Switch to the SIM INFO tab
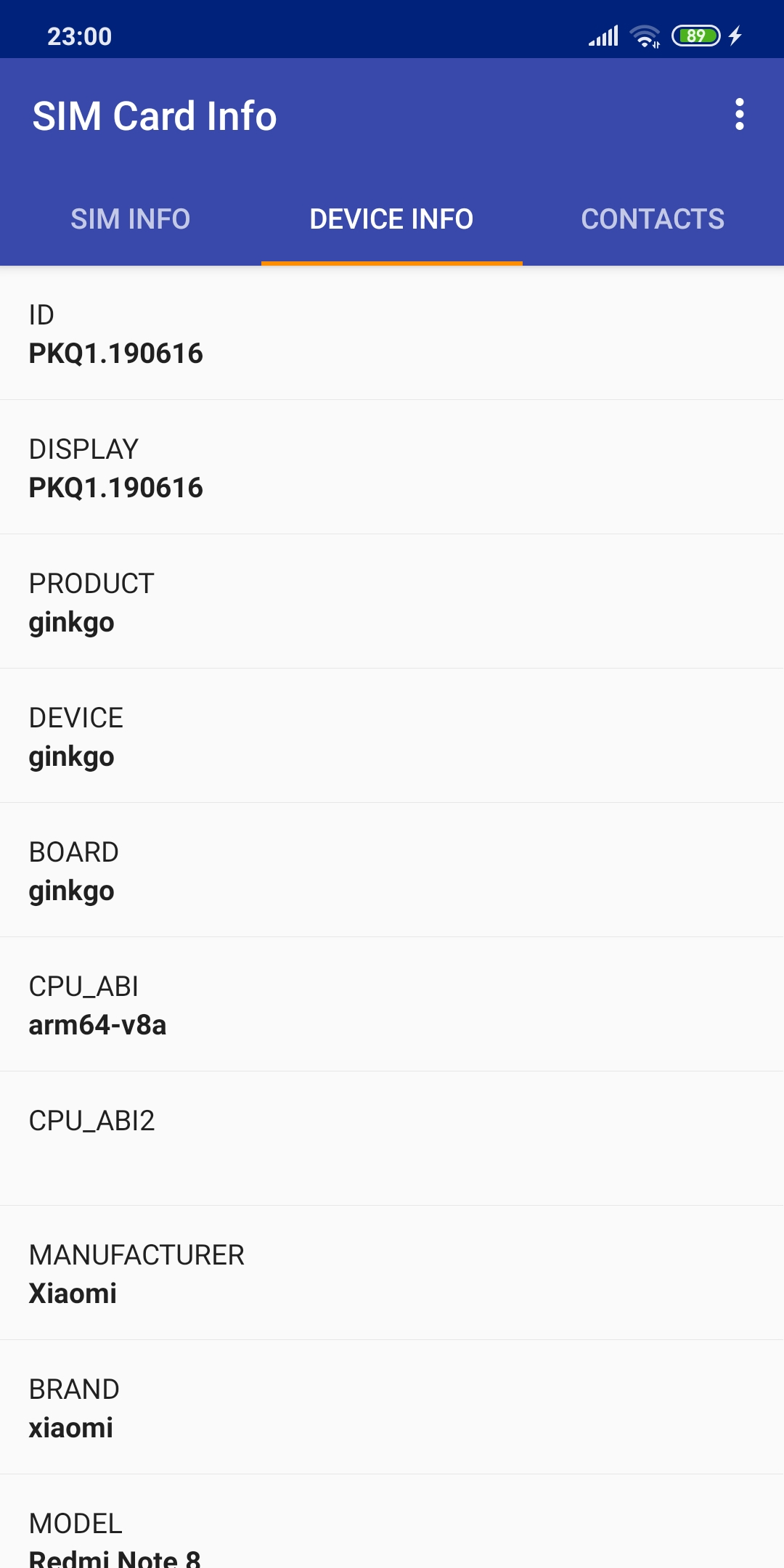784x1568 pixels. pos(130,219)
